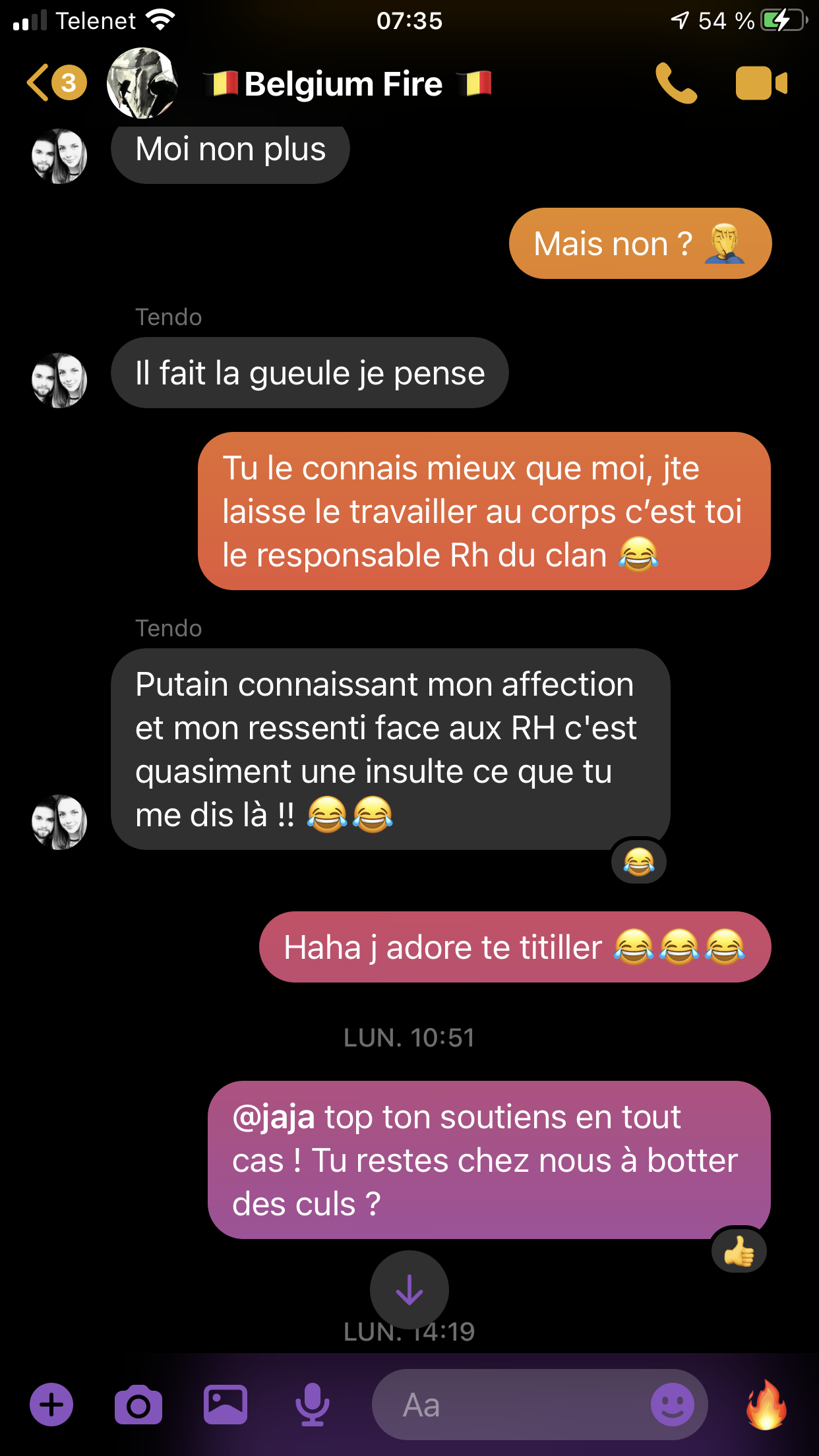Open Tendo's avatar beside the Putain message

pos(59,822)
